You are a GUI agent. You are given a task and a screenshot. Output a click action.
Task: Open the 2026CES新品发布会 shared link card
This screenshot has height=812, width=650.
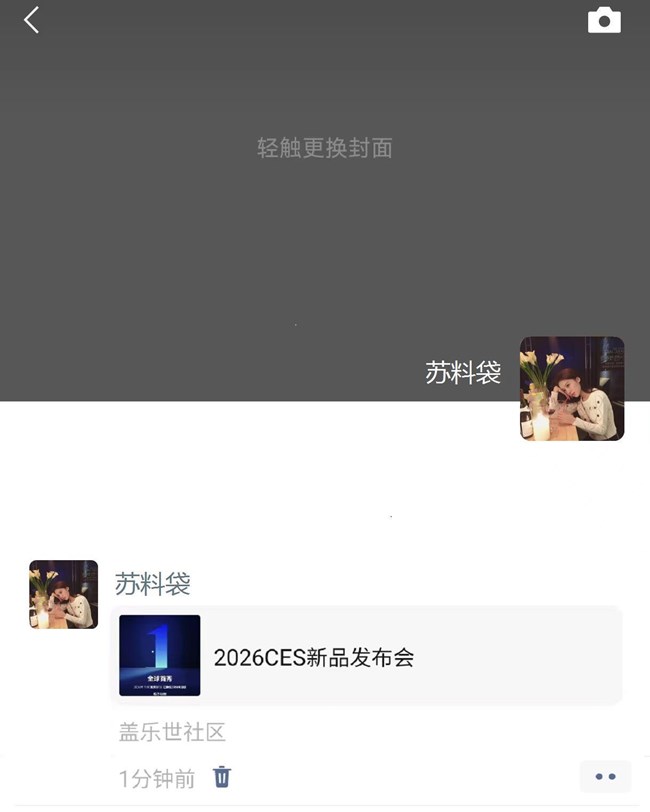366,656
